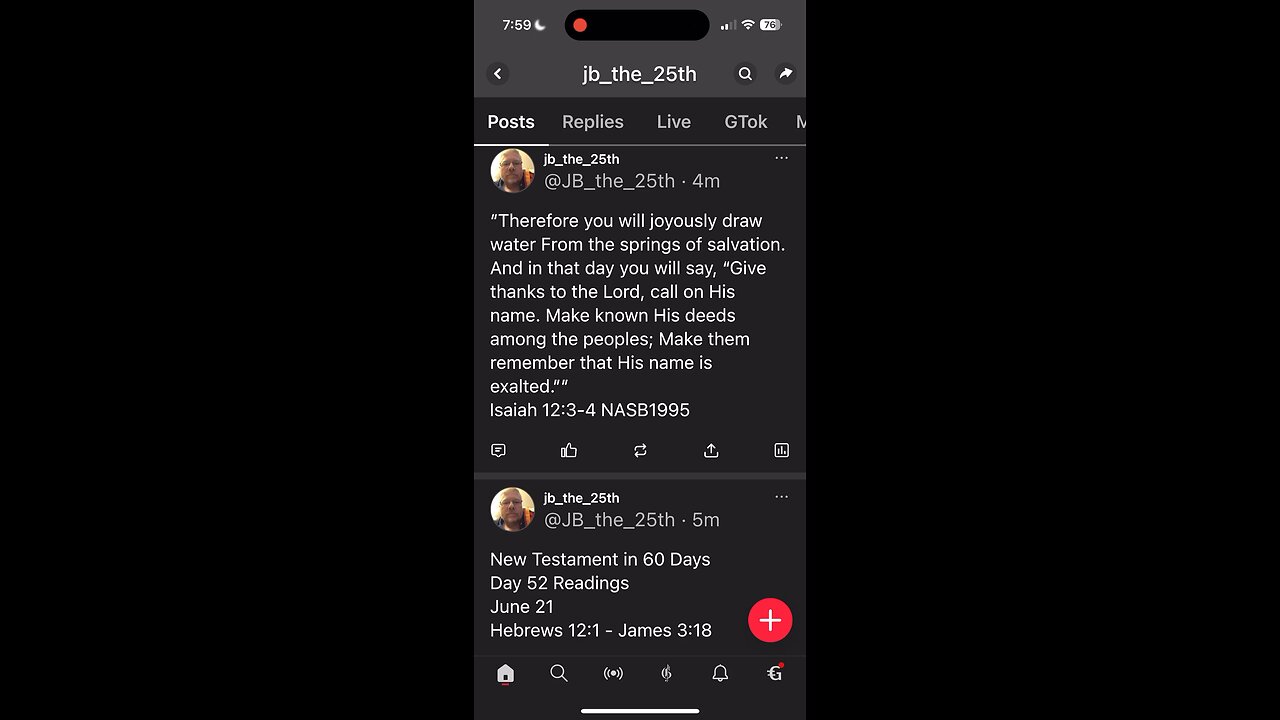Viewport: 1280px width, 720px height.
Task: Repost the Isaiah 12:3-4 post
Action: 640,451
